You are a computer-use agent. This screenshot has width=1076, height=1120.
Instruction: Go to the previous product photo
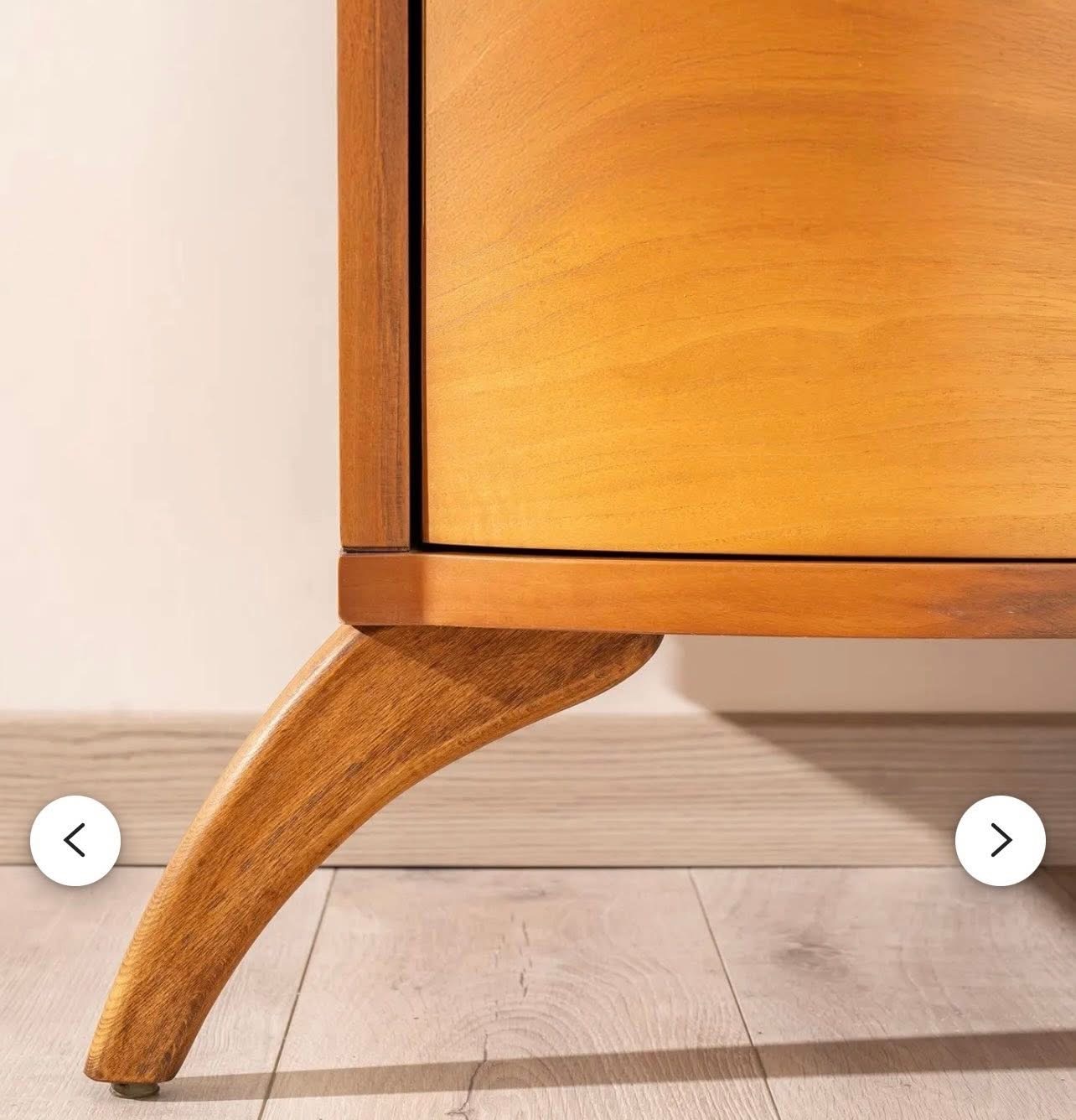[x=75, y=840]
